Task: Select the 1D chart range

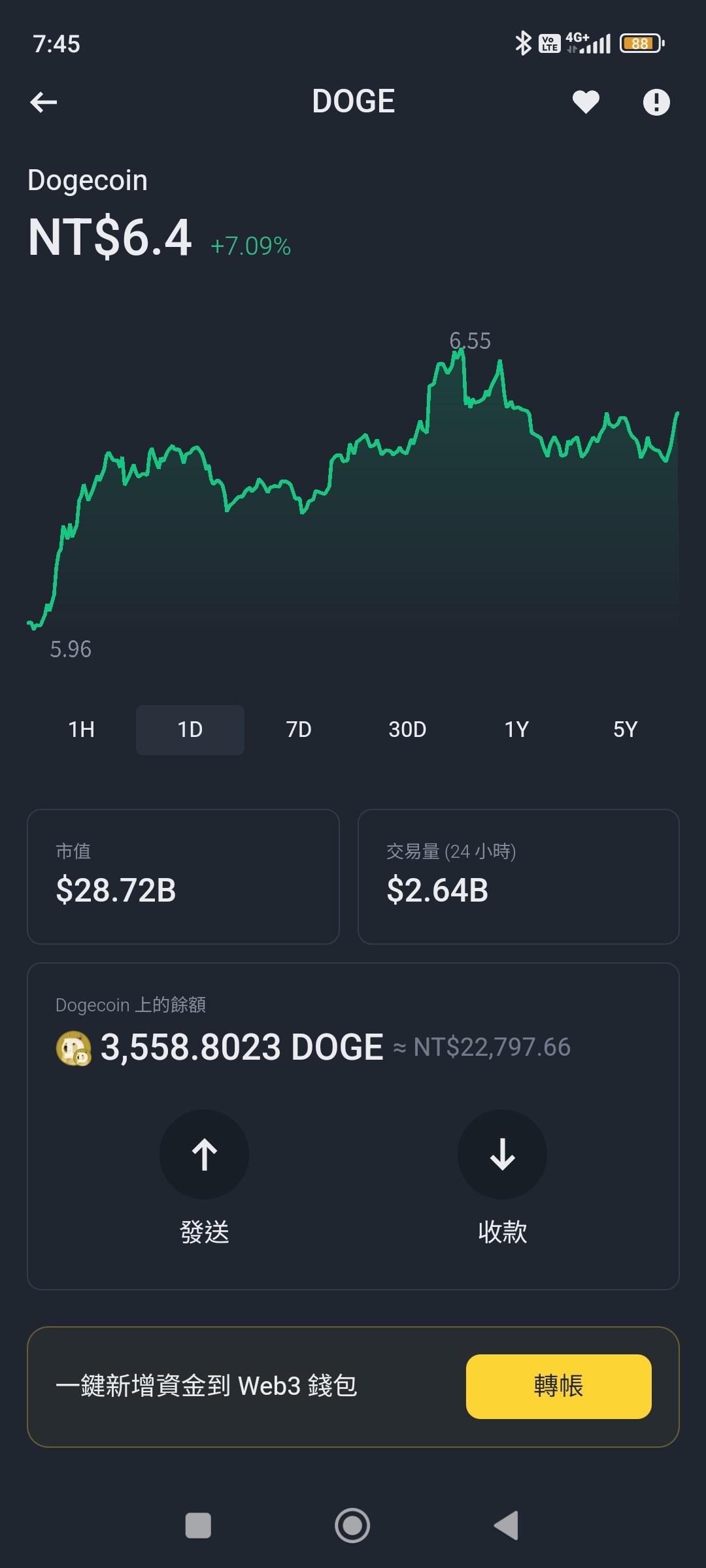Action: click(190, 730)
